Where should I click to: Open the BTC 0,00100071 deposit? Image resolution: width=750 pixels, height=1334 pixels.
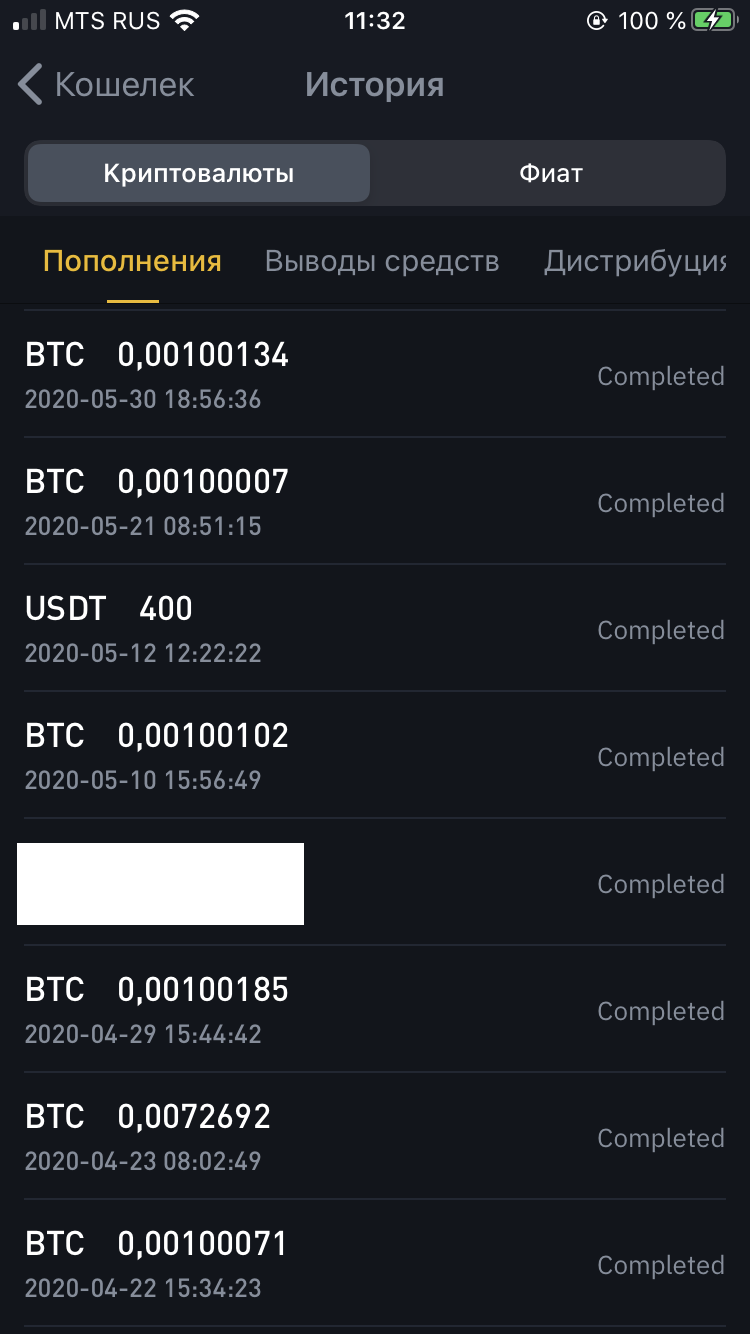coord(374,1264)
